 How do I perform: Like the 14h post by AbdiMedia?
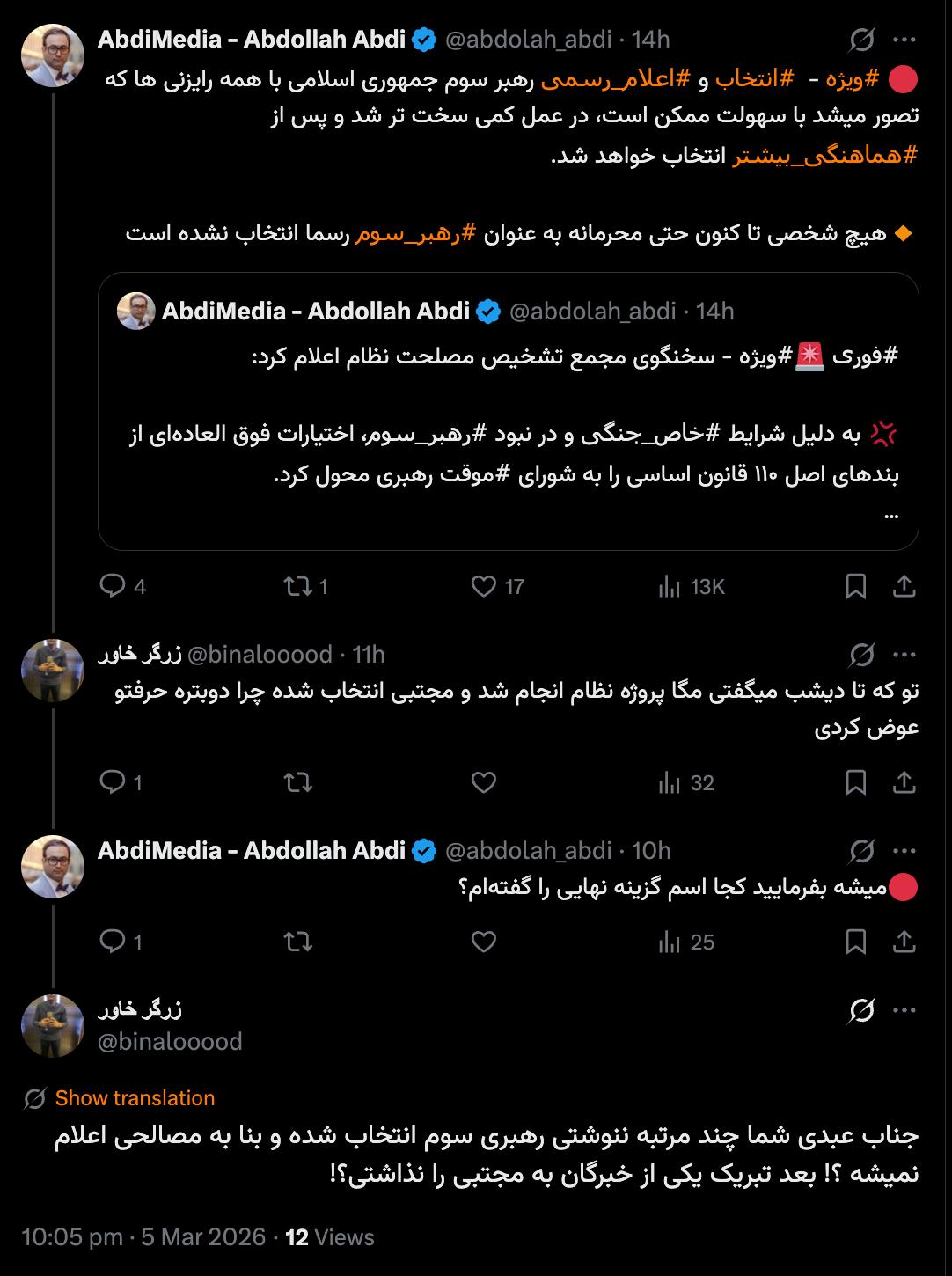484,586
